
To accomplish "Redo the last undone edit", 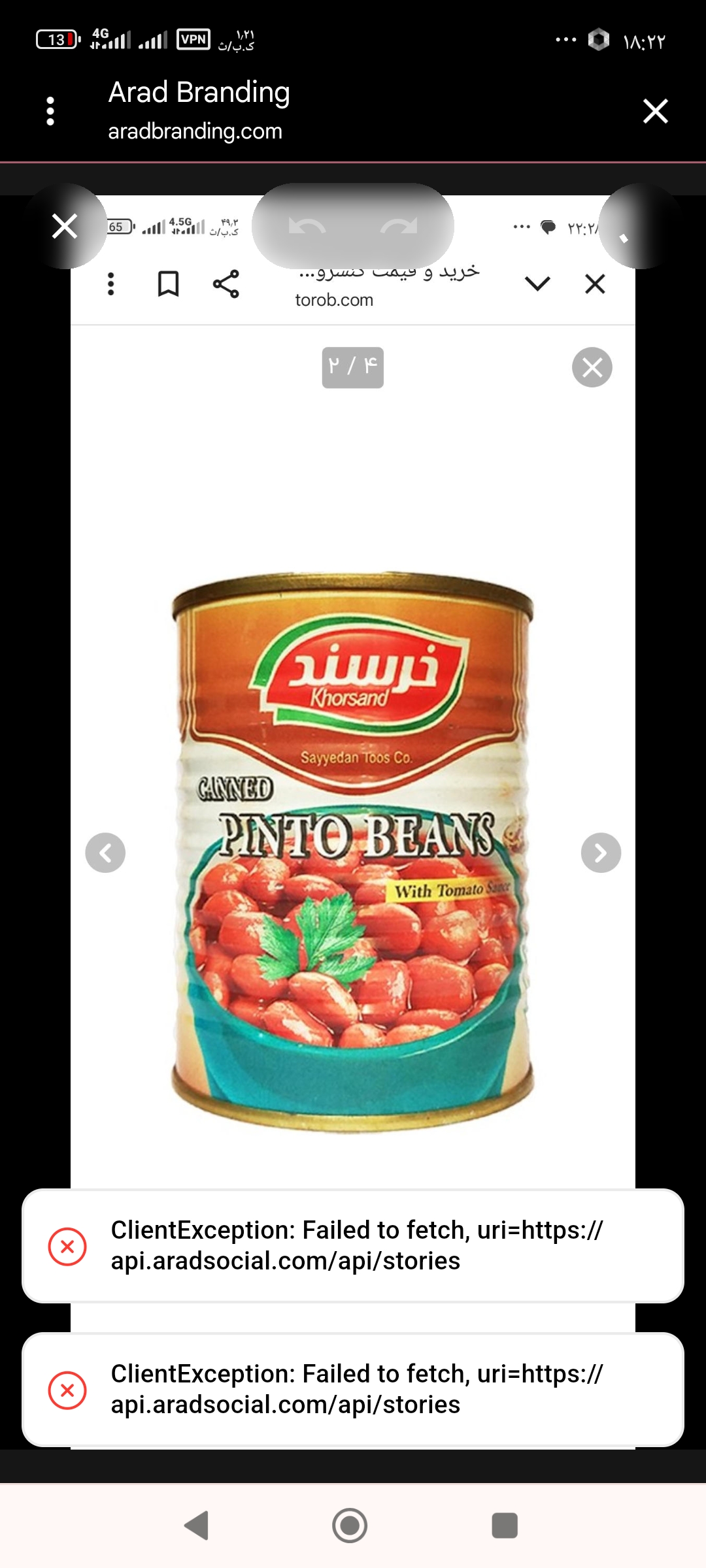I will [x=399, y=227].
